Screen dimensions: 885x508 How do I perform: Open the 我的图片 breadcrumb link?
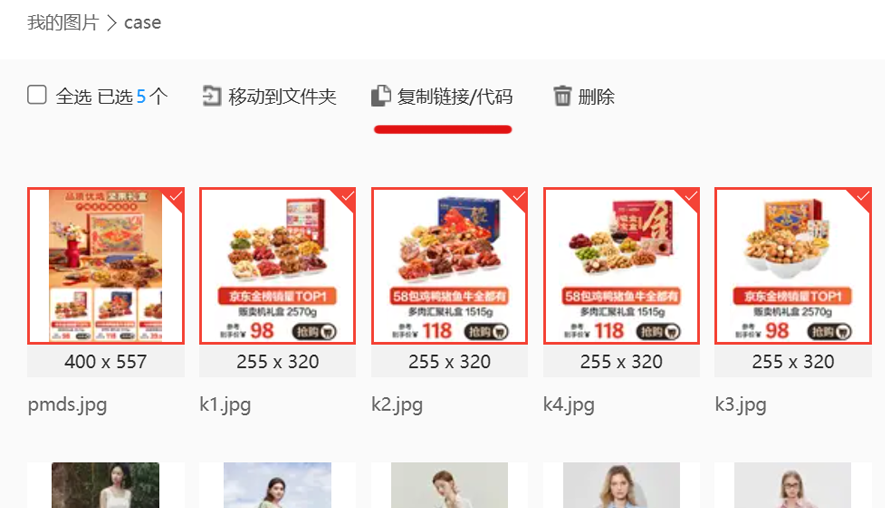click(x=62, y=22)
